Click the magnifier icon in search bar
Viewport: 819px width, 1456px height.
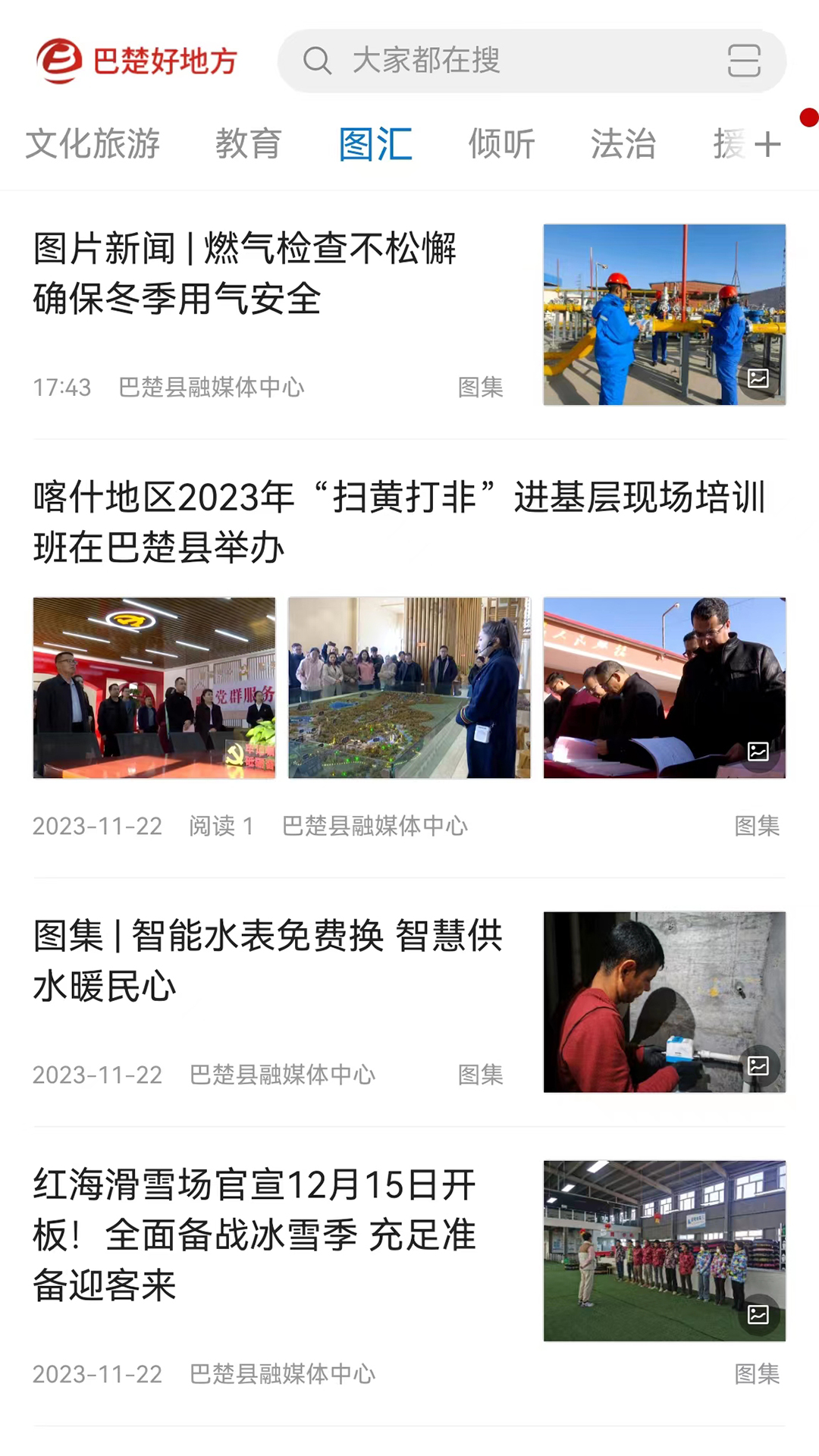[x=318, y=61]
